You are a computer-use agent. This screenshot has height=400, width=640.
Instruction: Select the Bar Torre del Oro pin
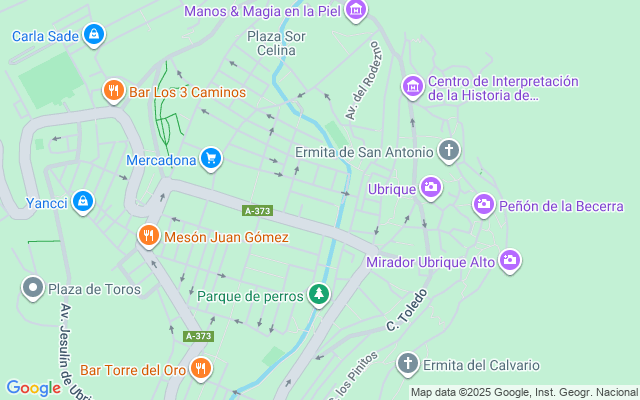coord(202,369)
